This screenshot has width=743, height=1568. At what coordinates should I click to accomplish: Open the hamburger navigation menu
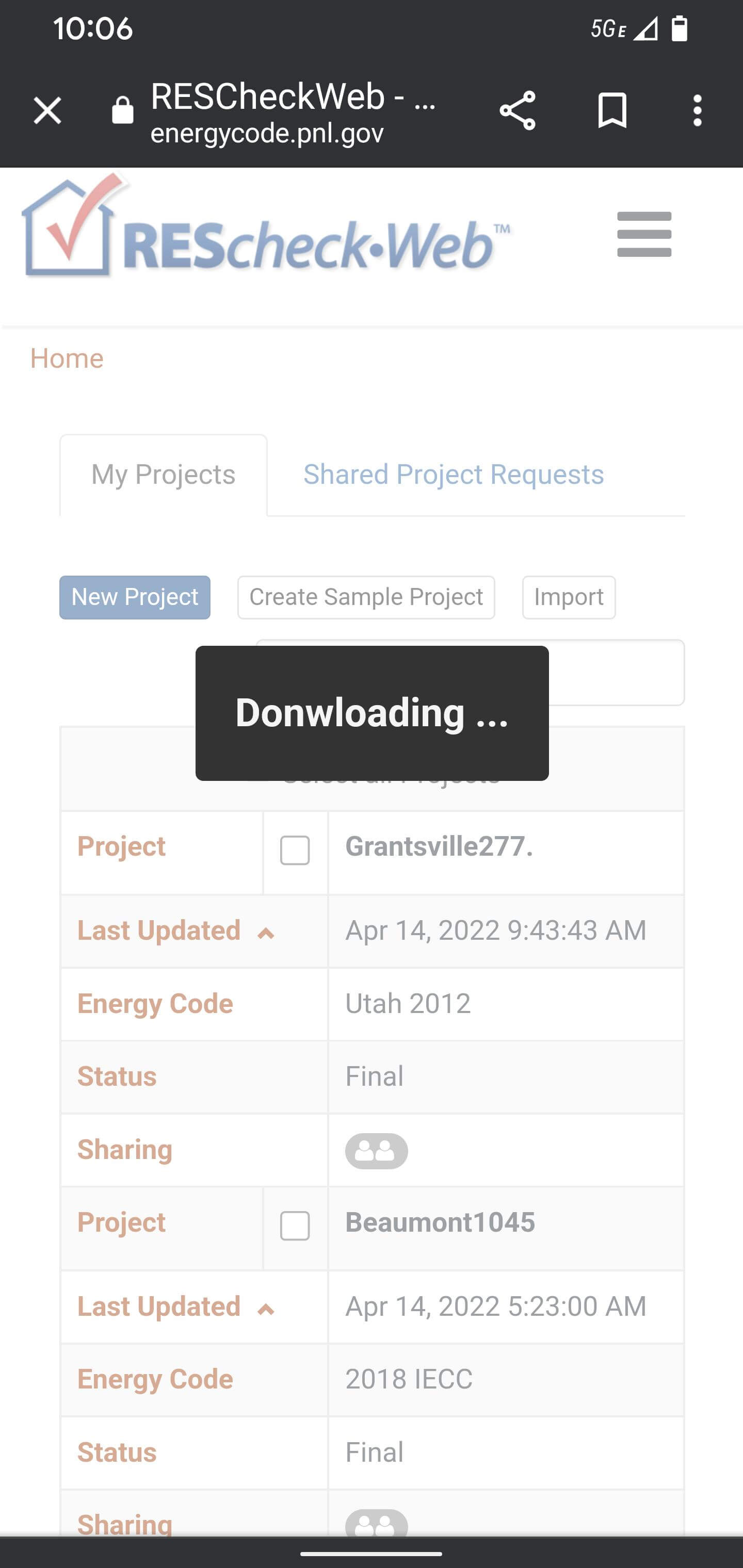[644, 234]
